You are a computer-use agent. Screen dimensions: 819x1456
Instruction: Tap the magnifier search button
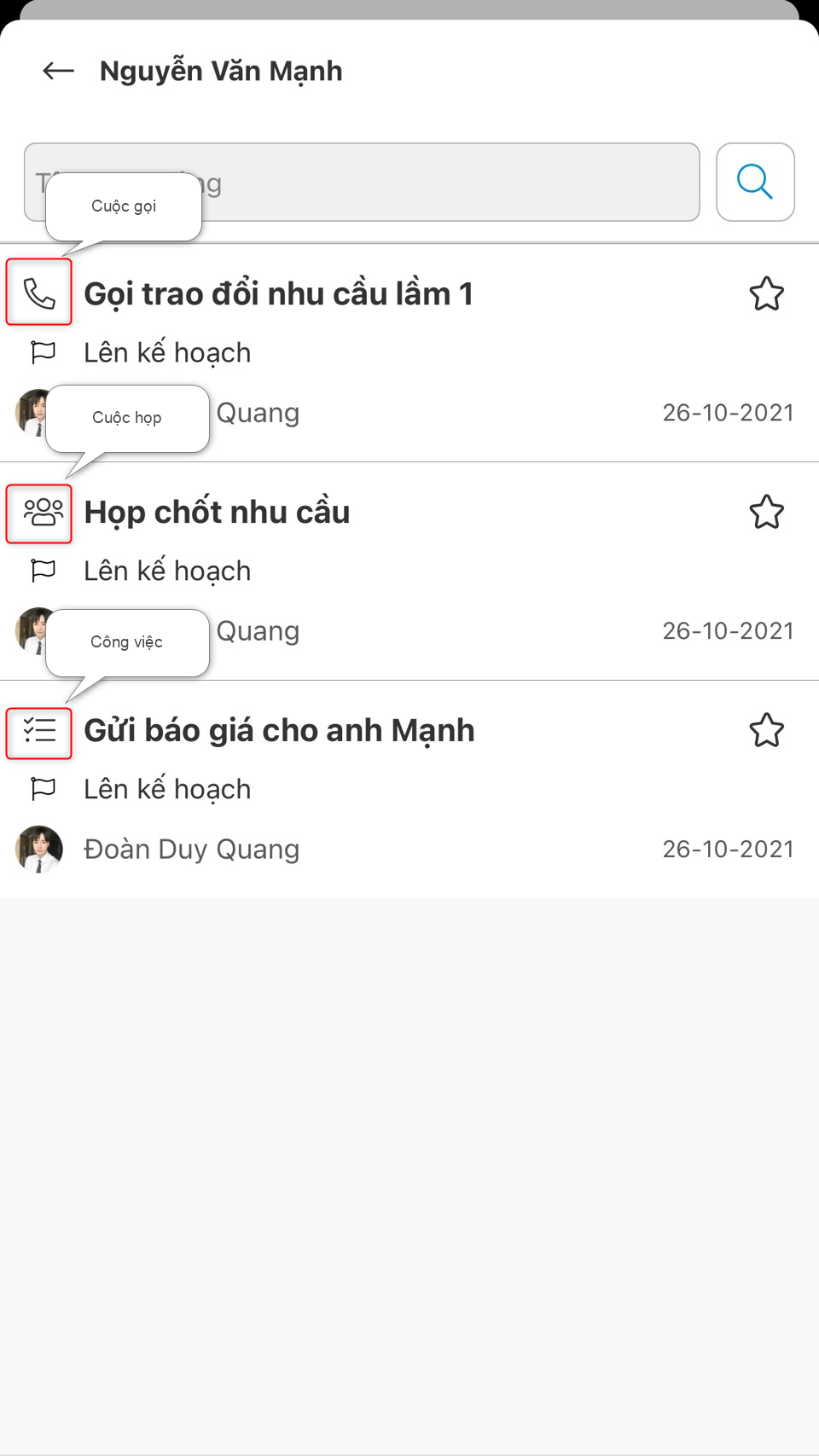point(755,182)
